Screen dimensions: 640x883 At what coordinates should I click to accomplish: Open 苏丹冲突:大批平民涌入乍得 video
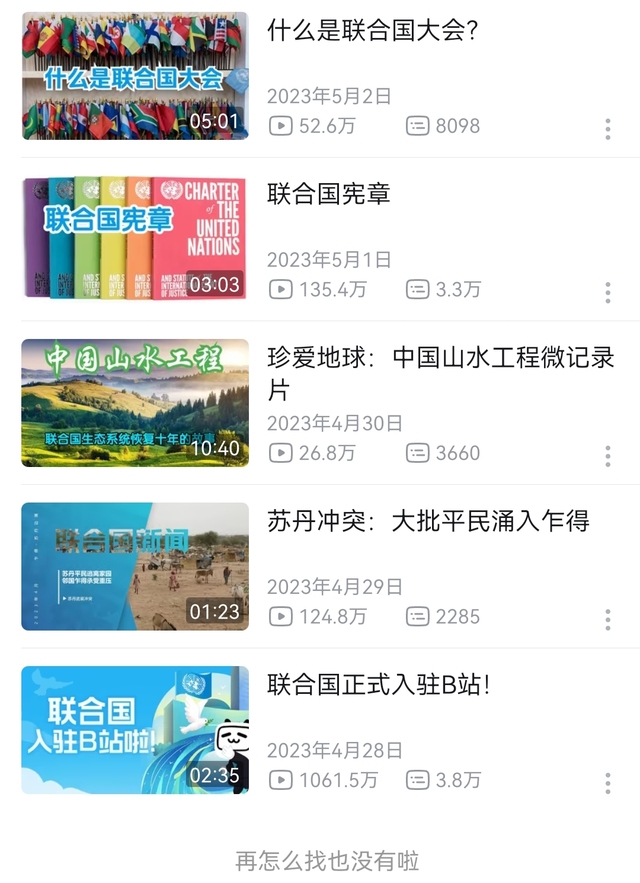pos(135,566)
